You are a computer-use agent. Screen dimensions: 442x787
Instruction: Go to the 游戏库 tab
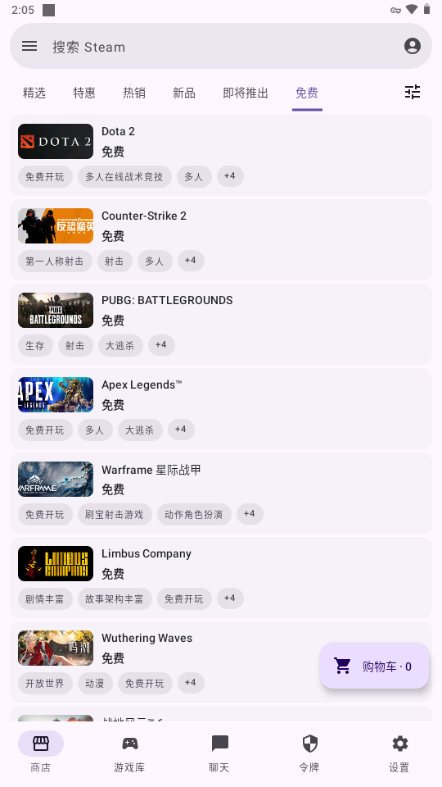[129, 751]
